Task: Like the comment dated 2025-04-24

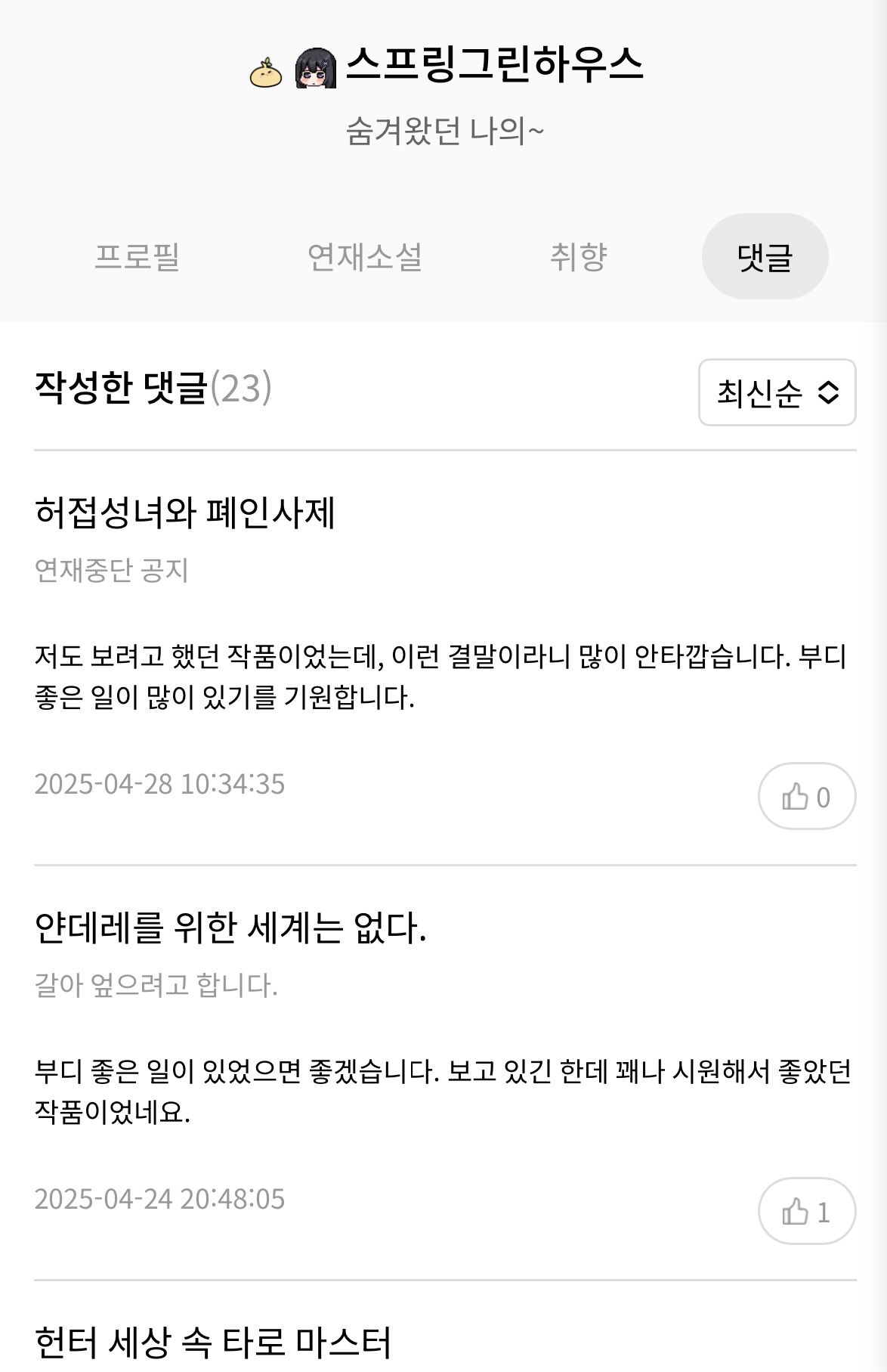Action: point(806,1212)
